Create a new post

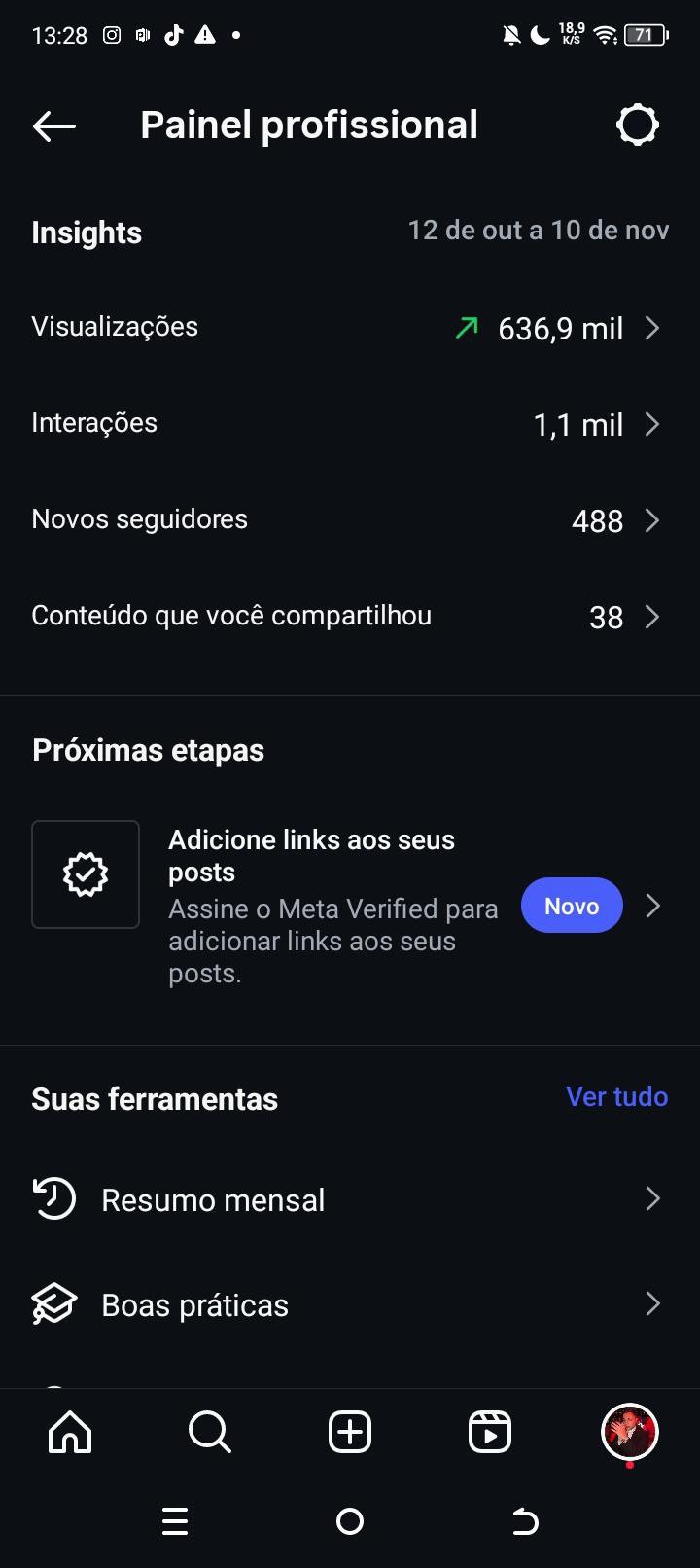click(350, 1432)
